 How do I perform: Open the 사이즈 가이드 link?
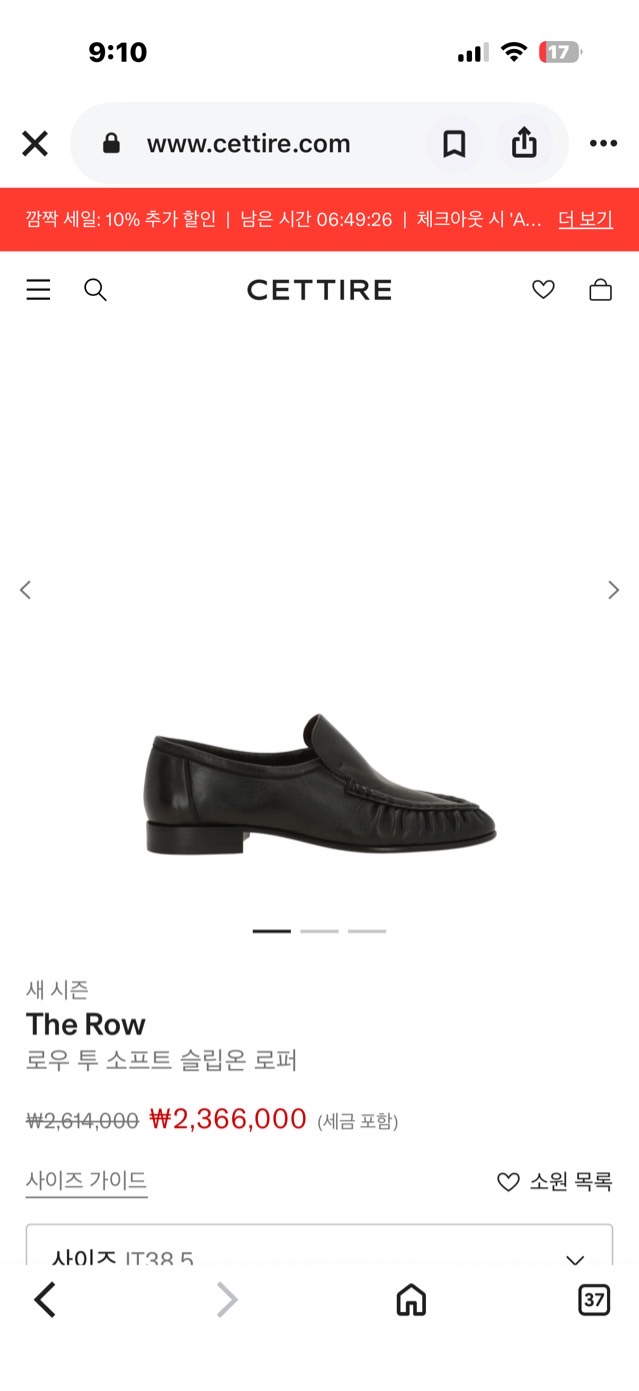[87, 1181]
